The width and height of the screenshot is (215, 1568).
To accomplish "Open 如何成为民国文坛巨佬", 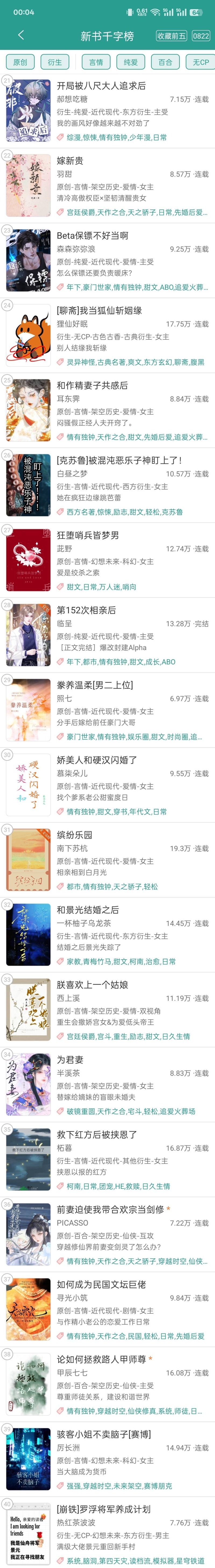I will pyautogui.click(x=101, y=1284).
